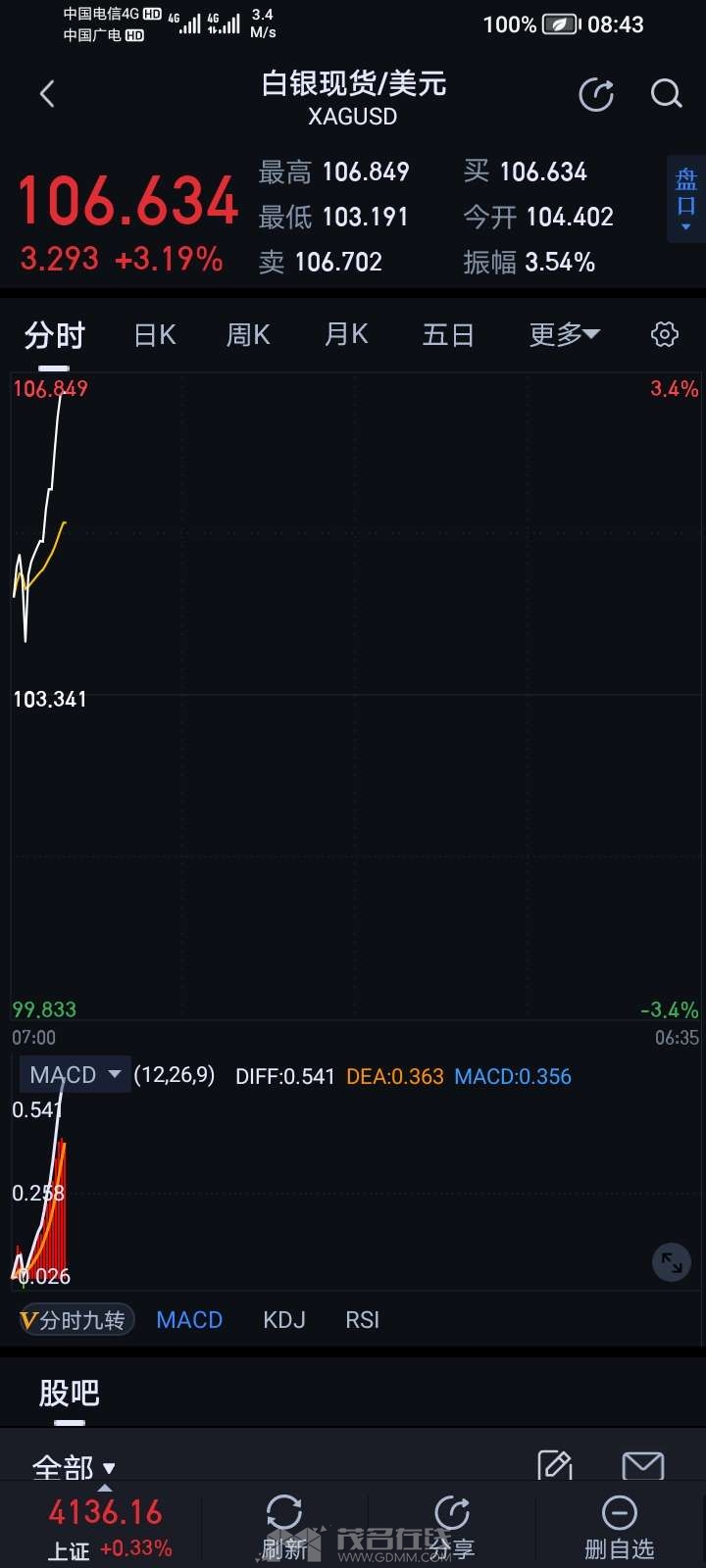
Task: Show the 五日 chart view
Action: tap(448, 335)
